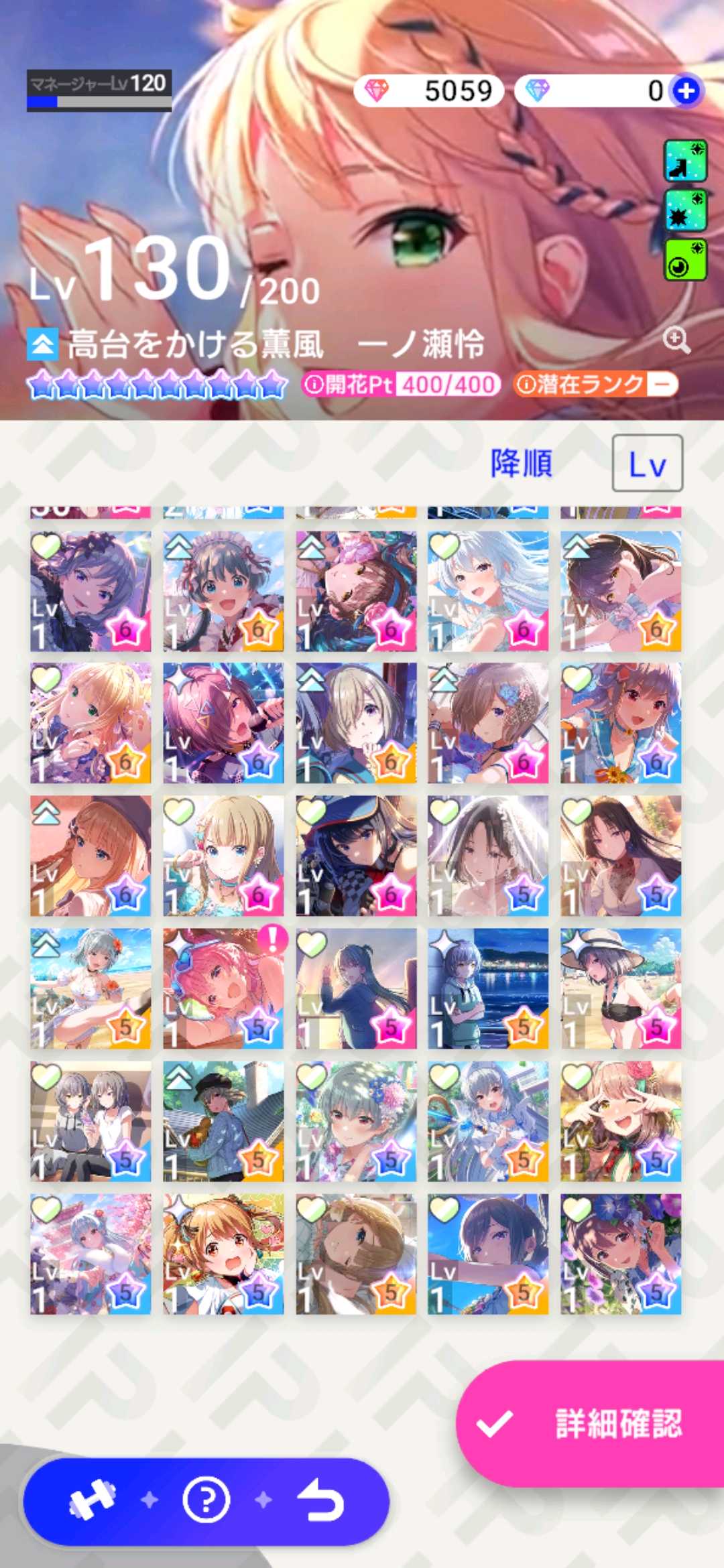Zoom in on the card illustration
The image size is (724, 1568).
coord(676,340)
